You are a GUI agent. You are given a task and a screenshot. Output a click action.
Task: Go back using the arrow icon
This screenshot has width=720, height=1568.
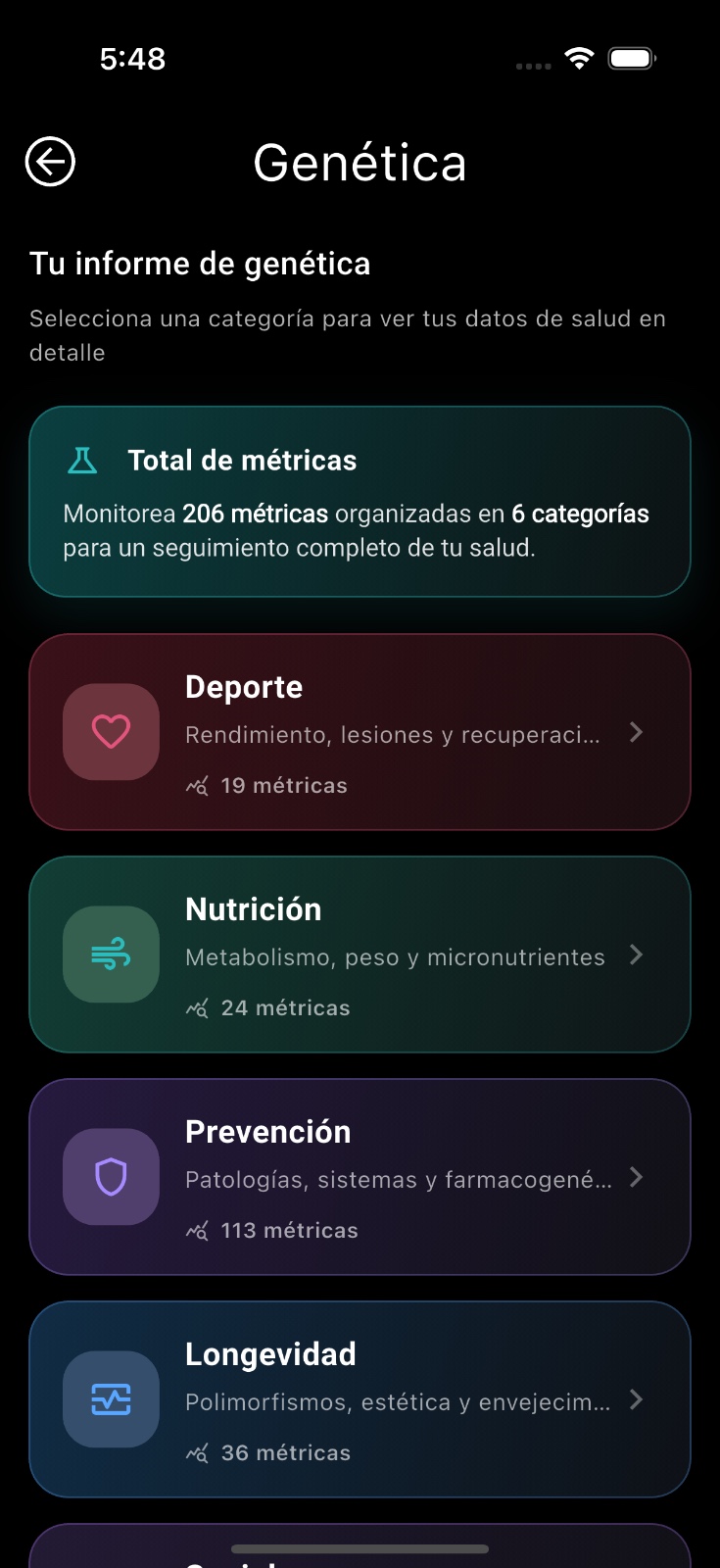coord(50,162)
